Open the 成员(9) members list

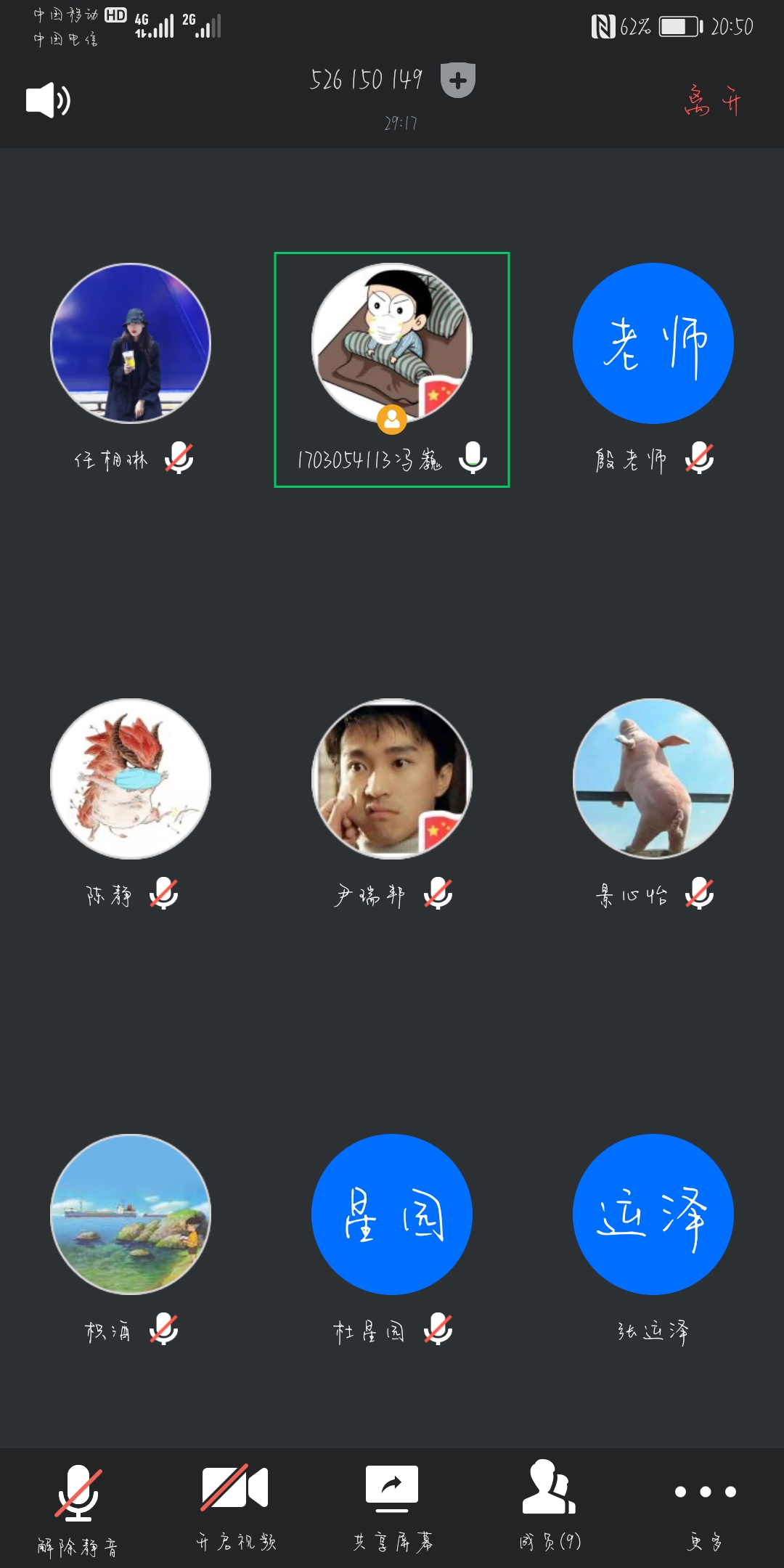(550, 1505)
